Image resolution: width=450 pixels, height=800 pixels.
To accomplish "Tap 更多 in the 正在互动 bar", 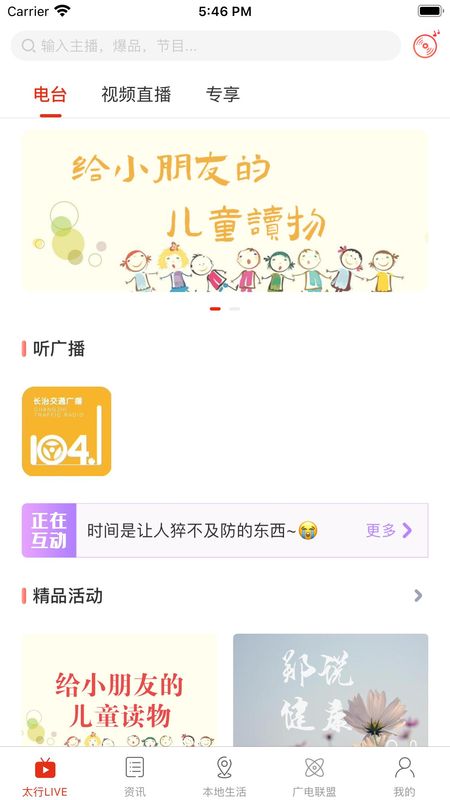I will point(389,531).
